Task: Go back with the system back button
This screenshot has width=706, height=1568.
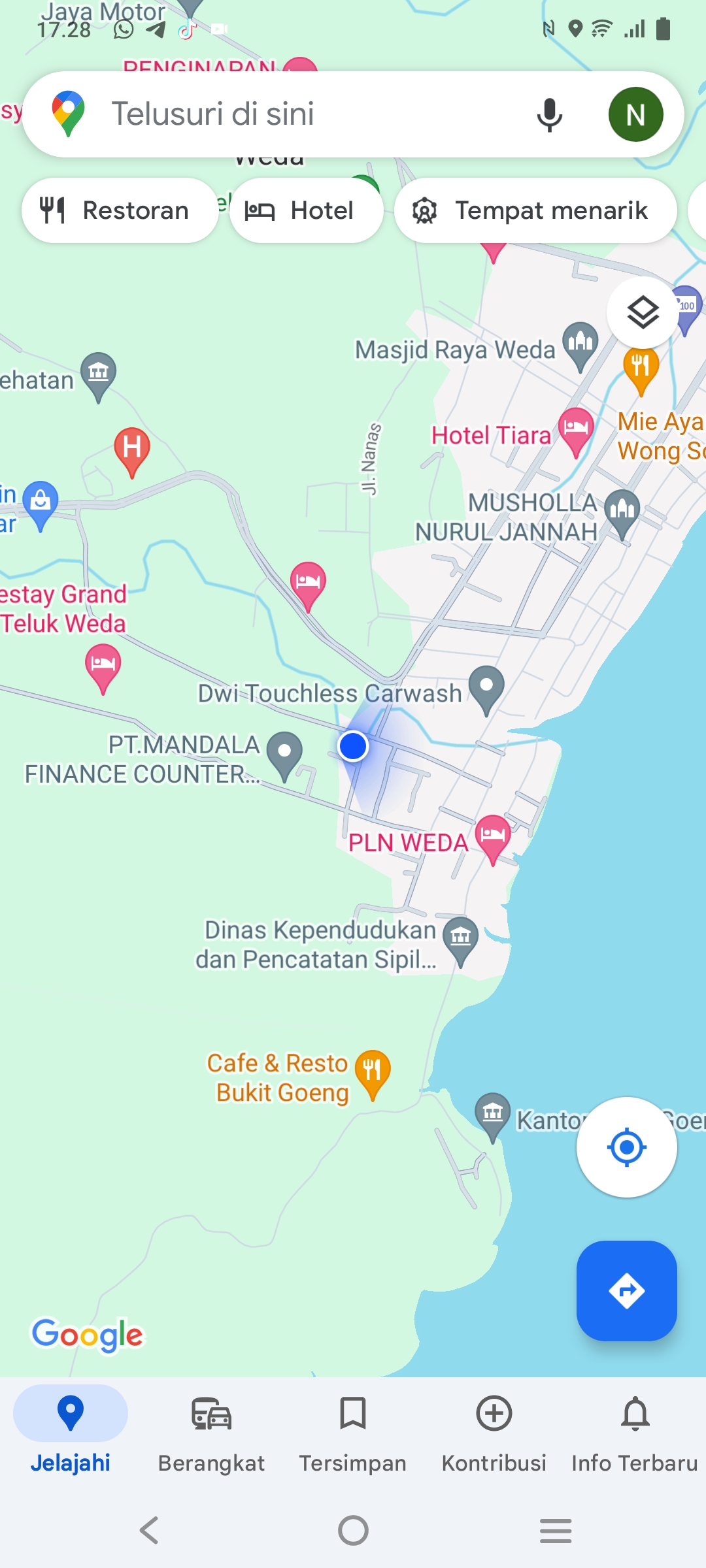Action: point(150,1530)
